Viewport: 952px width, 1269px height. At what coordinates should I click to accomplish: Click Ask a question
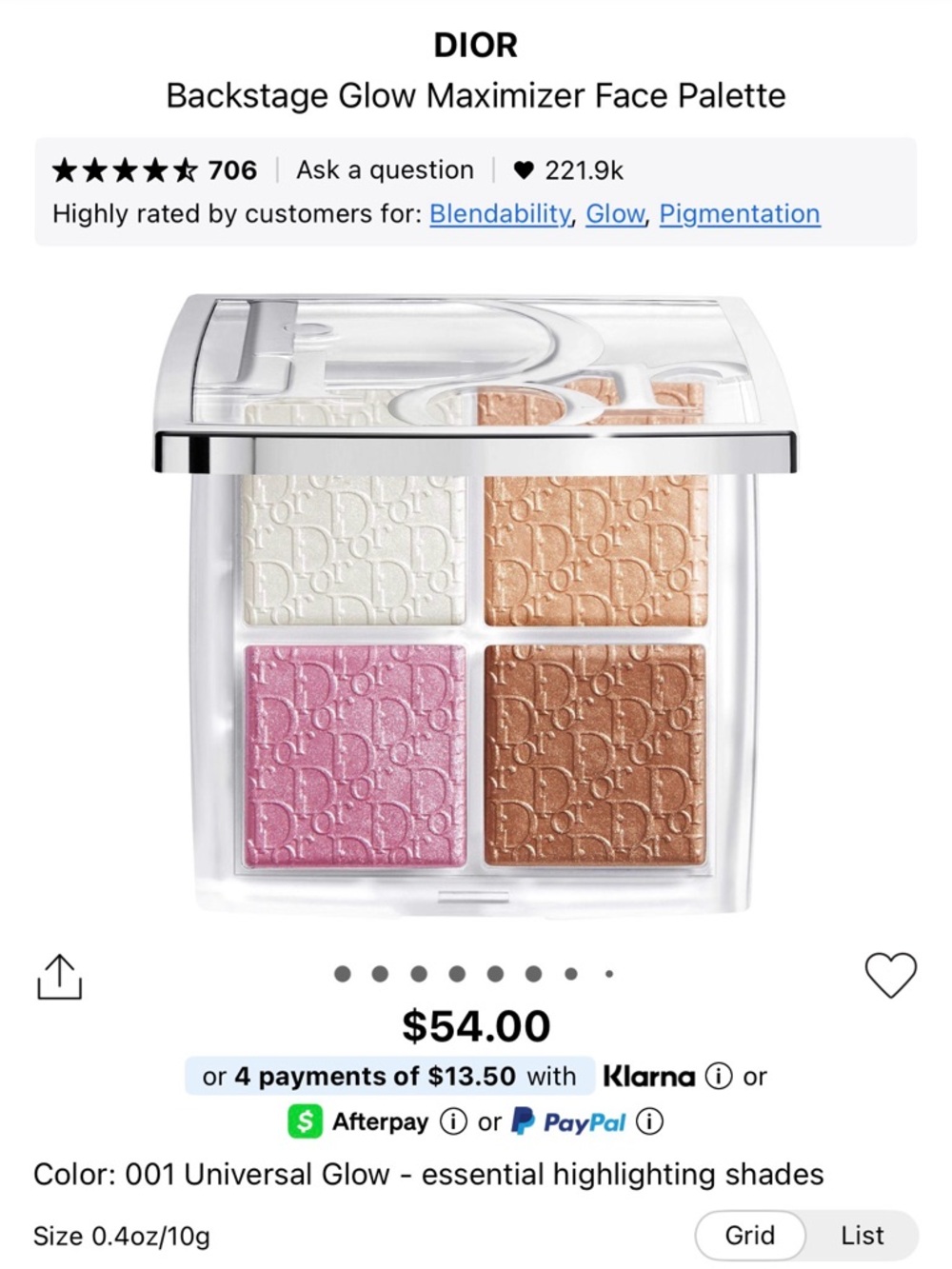point(385,169)
